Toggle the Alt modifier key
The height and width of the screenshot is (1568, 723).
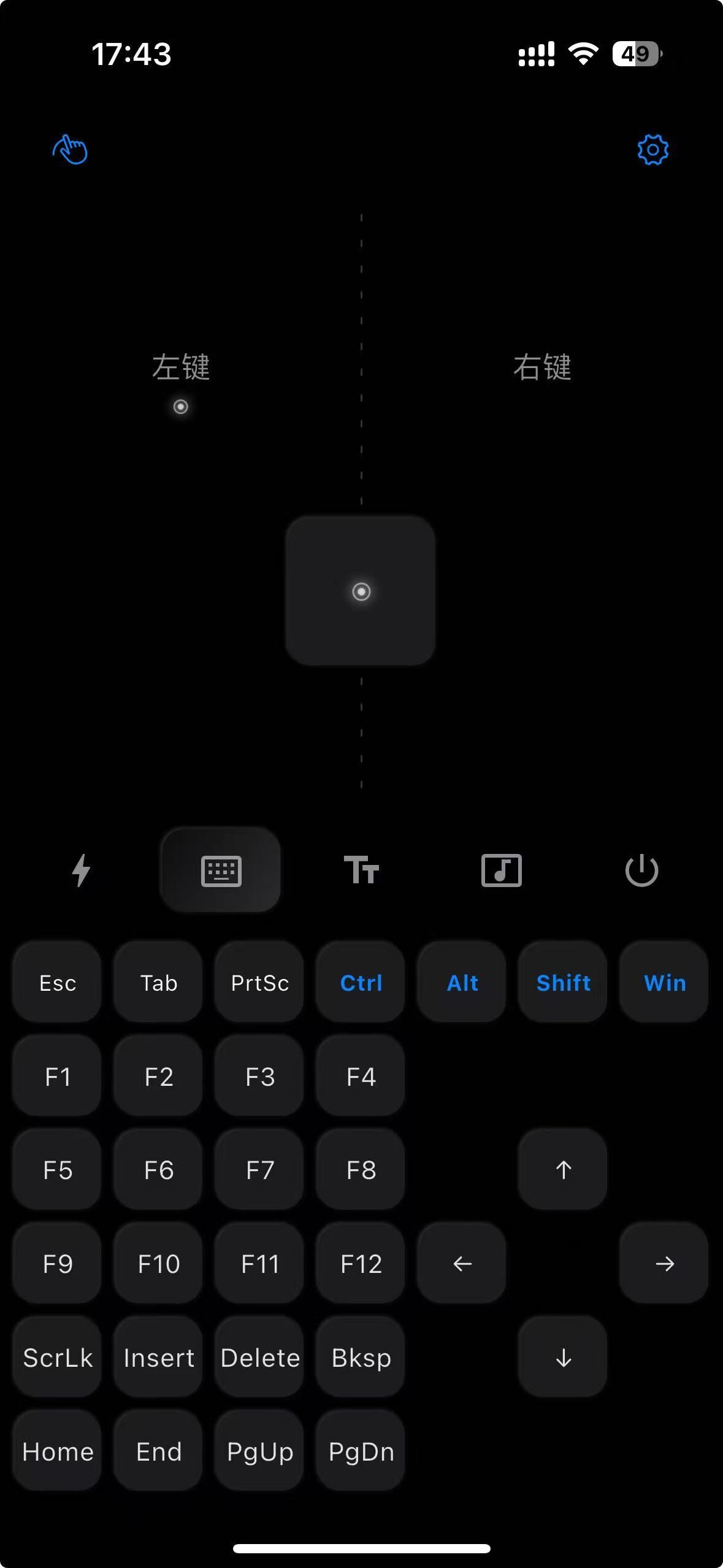[x=462, y=983]
